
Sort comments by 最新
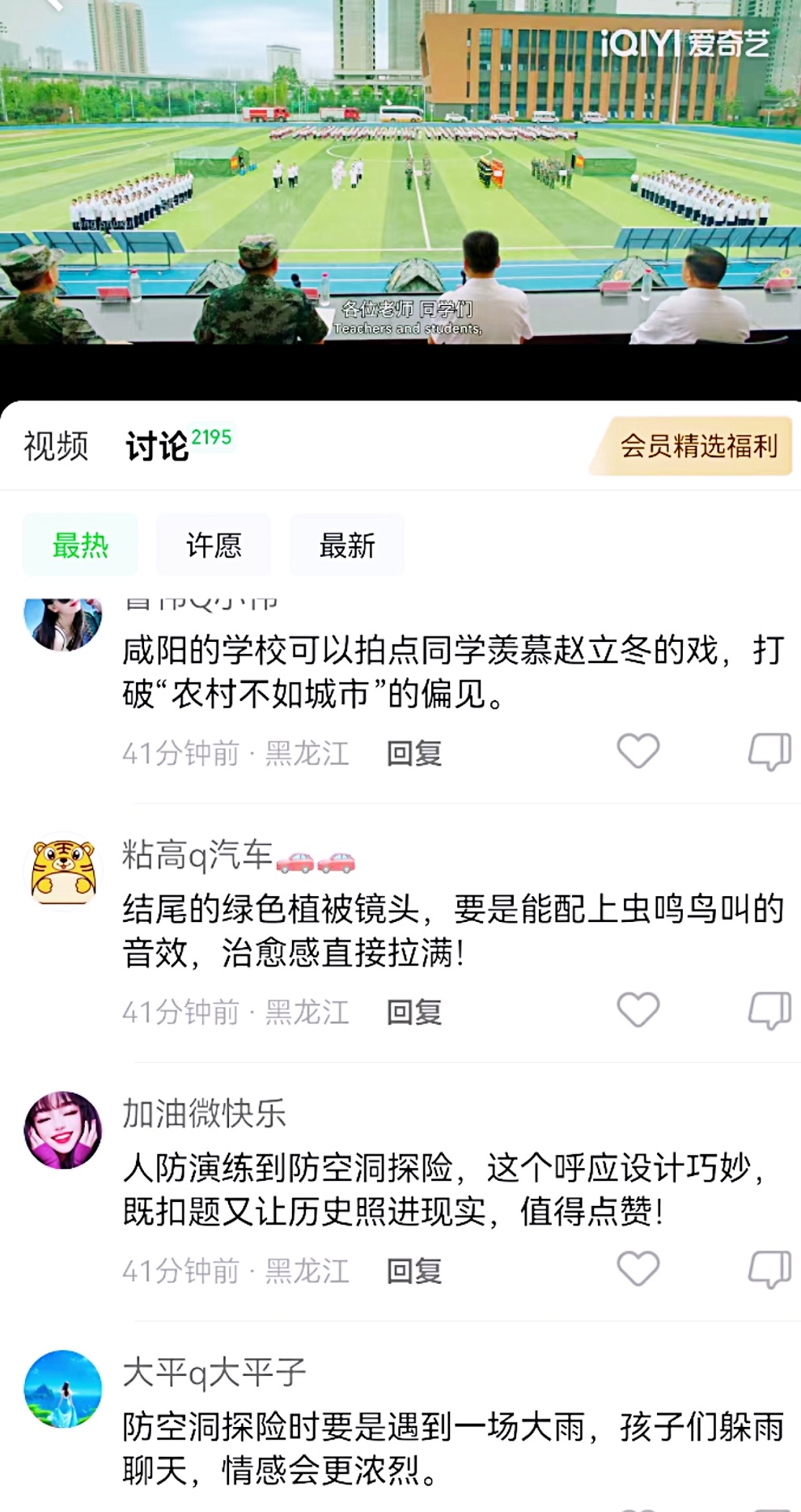point(347,545)
